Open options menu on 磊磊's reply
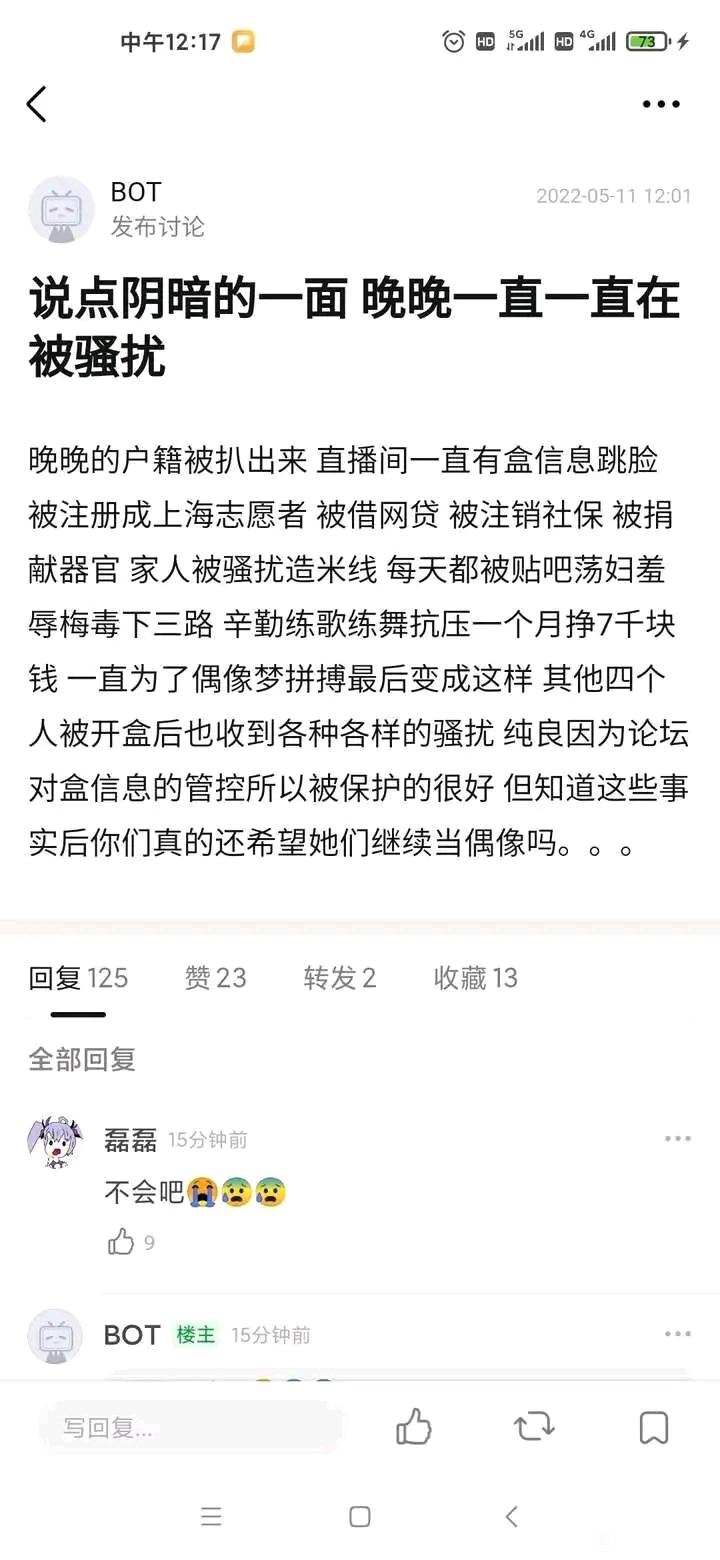Screen dimensions: 720x1560 point(677,1139)
